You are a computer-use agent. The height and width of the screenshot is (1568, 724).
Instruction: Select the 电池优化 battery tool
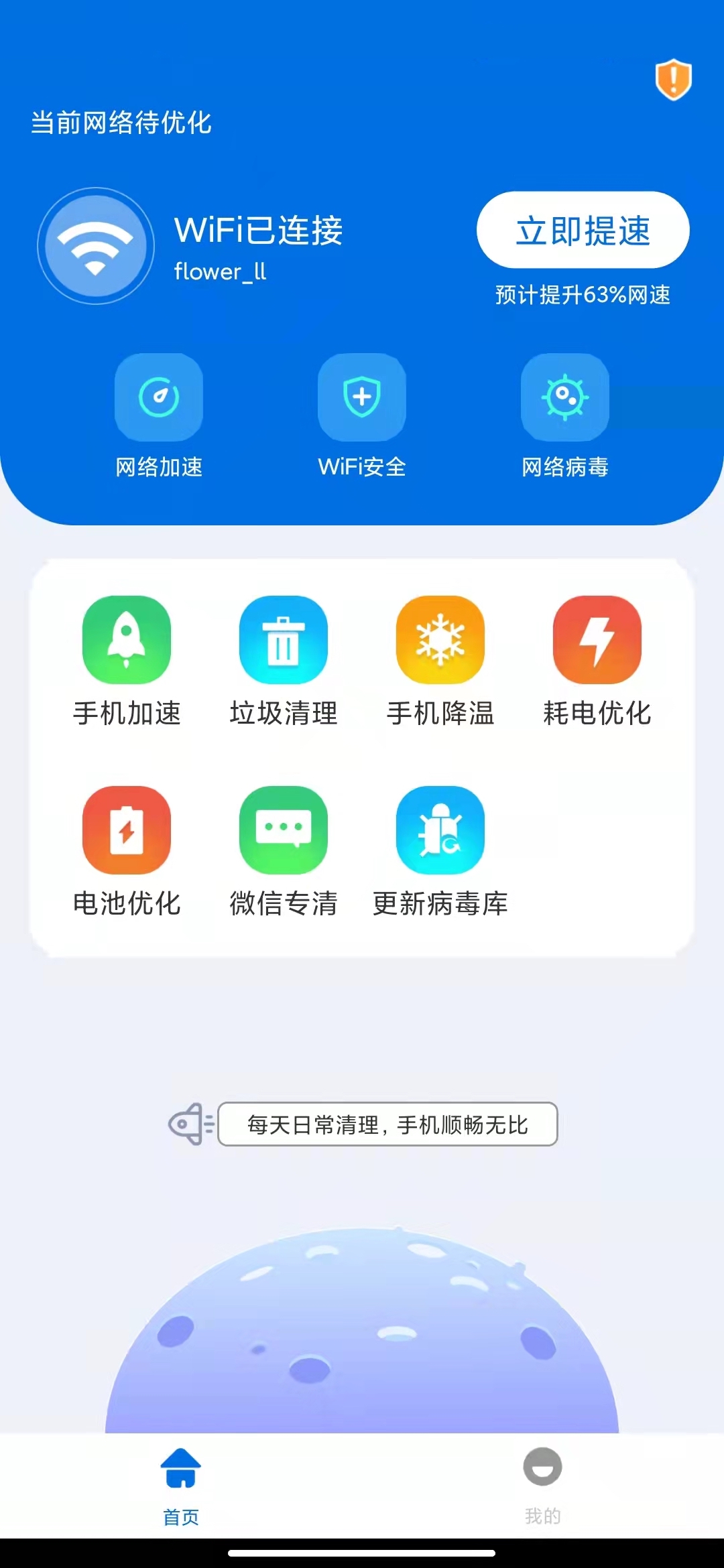(x=127, y=832)
